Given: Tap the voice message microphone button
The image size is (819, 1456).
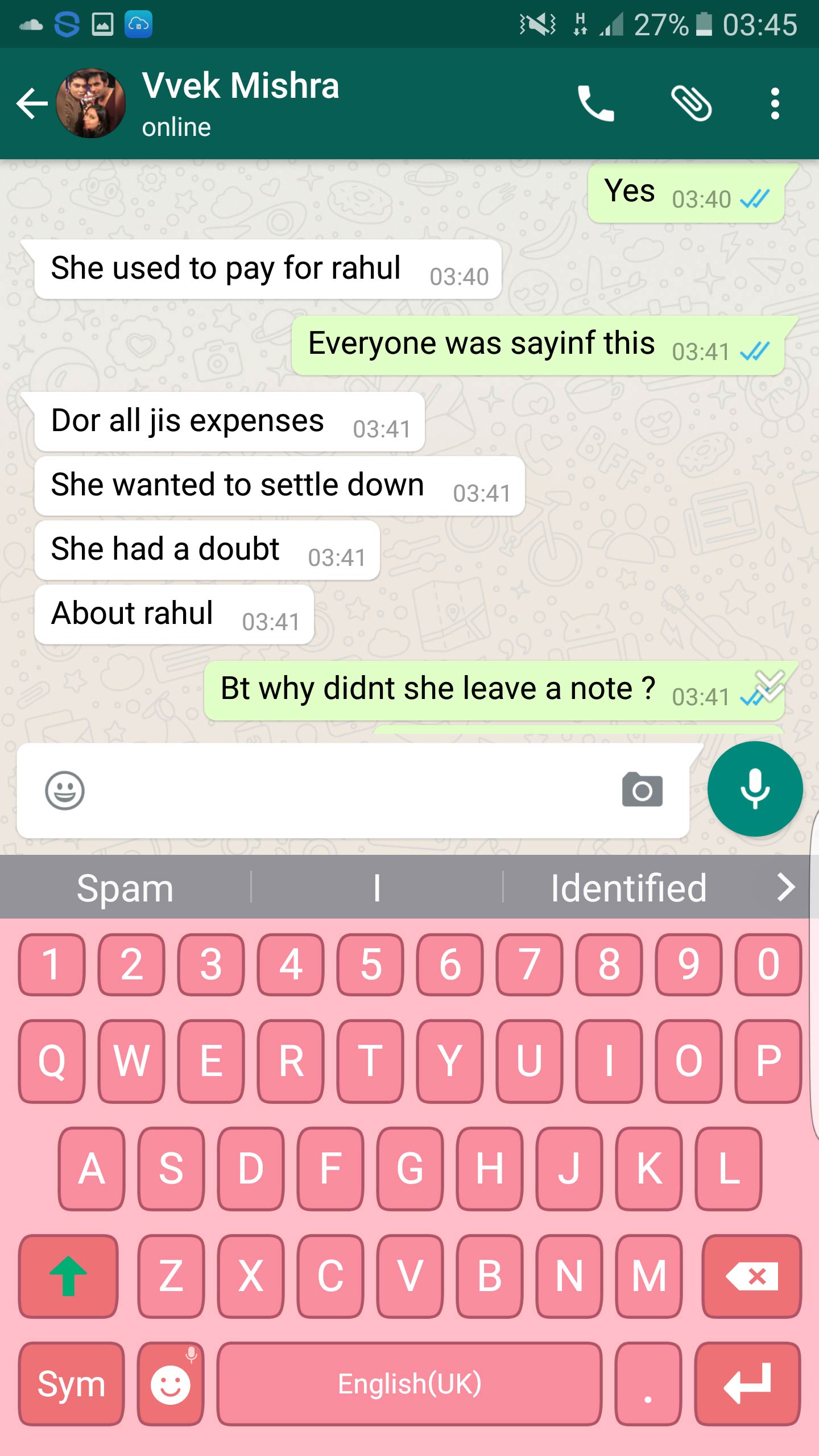Looking at the screenshot, I should click(x=755, y=789).
